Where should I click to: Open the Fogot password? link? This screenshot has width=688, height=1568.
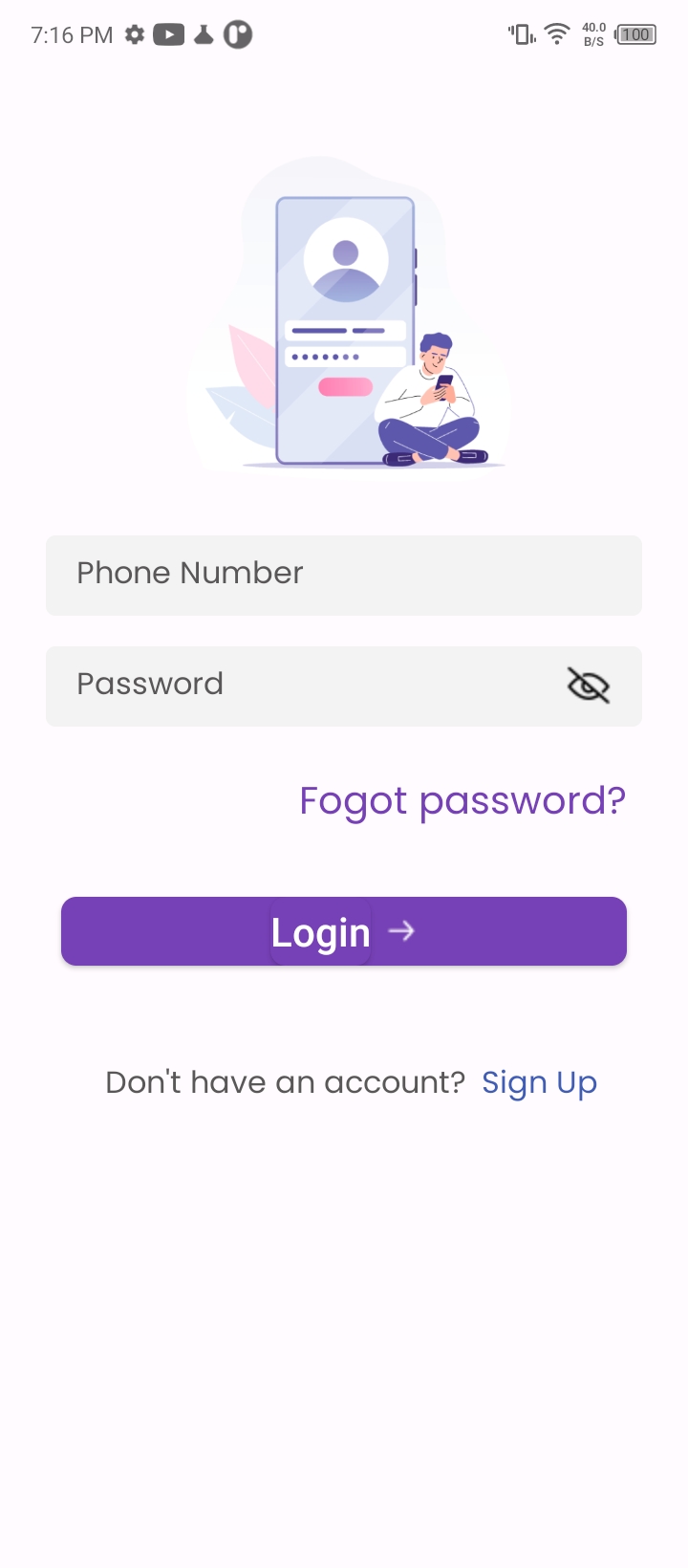coord(462,801)
